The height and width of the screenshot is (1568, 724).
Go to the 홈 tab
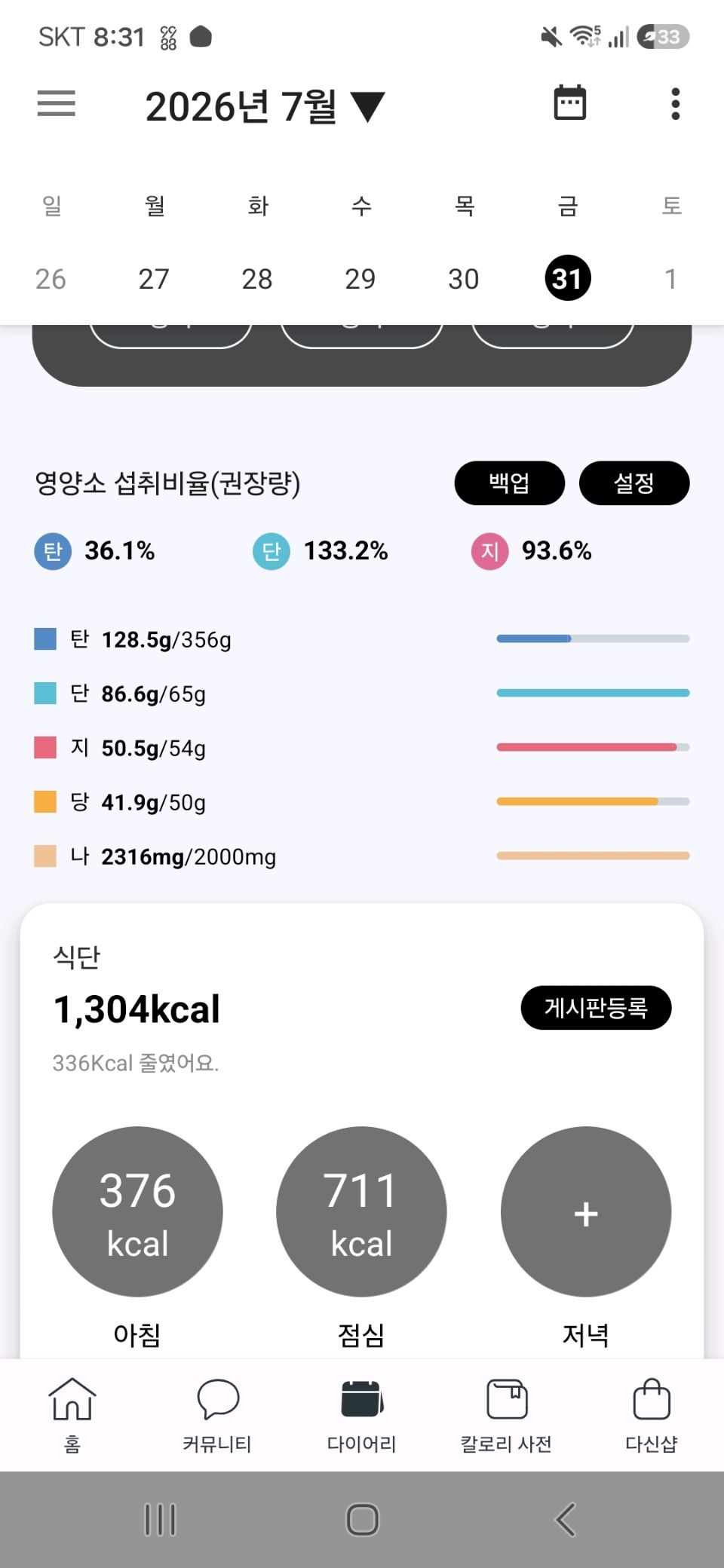[x=72, y=1415]
